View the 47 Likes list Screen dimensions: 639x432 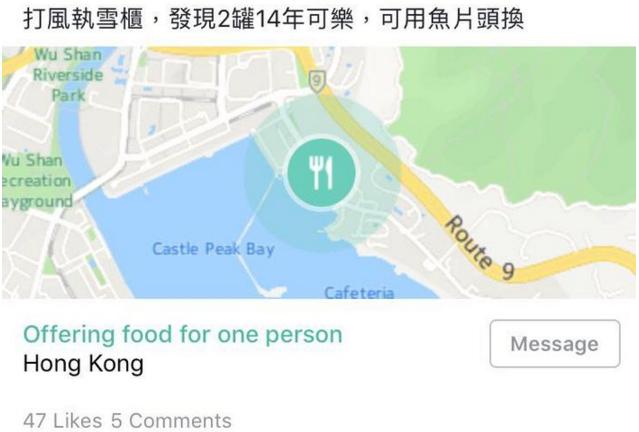(x=62, y=420)
